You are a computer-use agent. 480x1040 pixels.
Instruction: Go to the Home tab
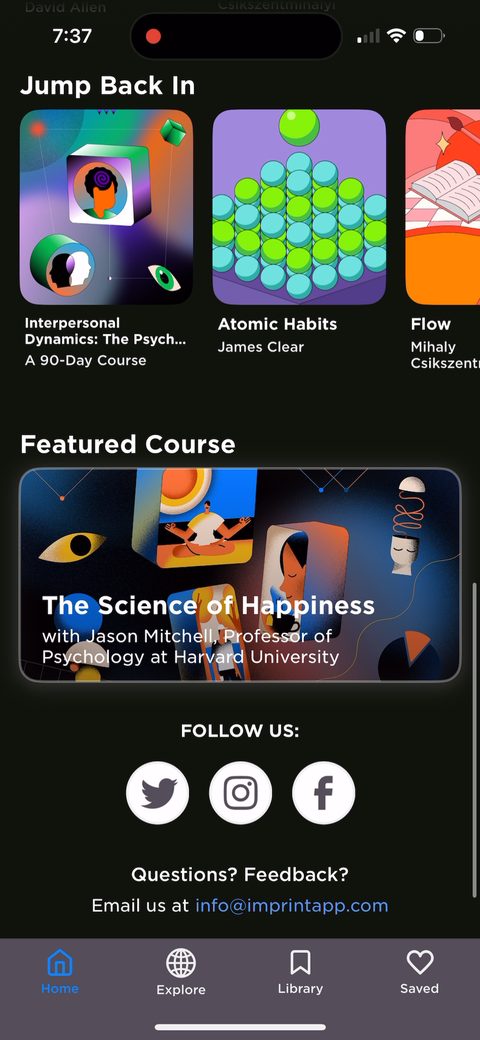coord(60,971)
